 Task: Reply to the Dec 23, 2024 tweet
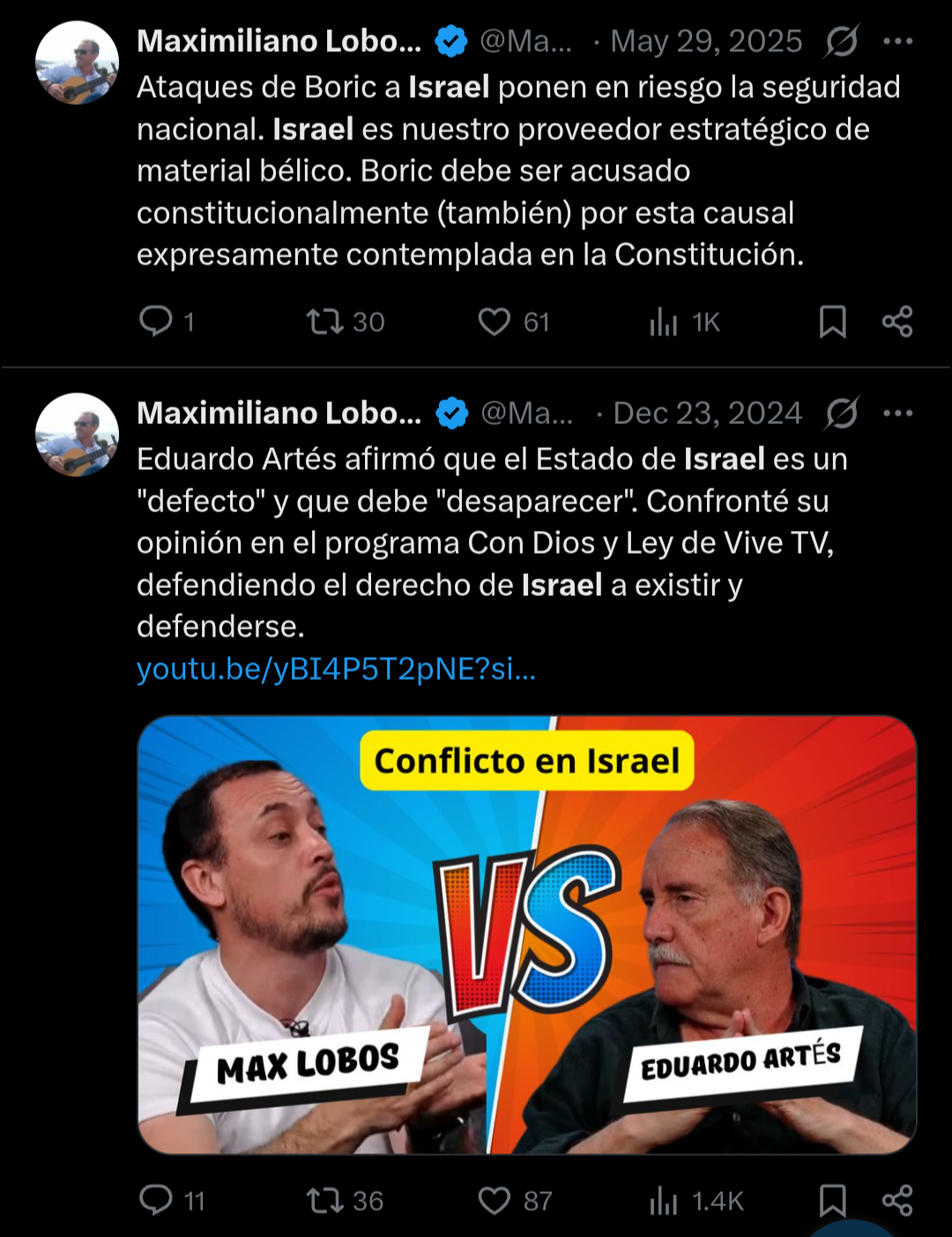156,1200
